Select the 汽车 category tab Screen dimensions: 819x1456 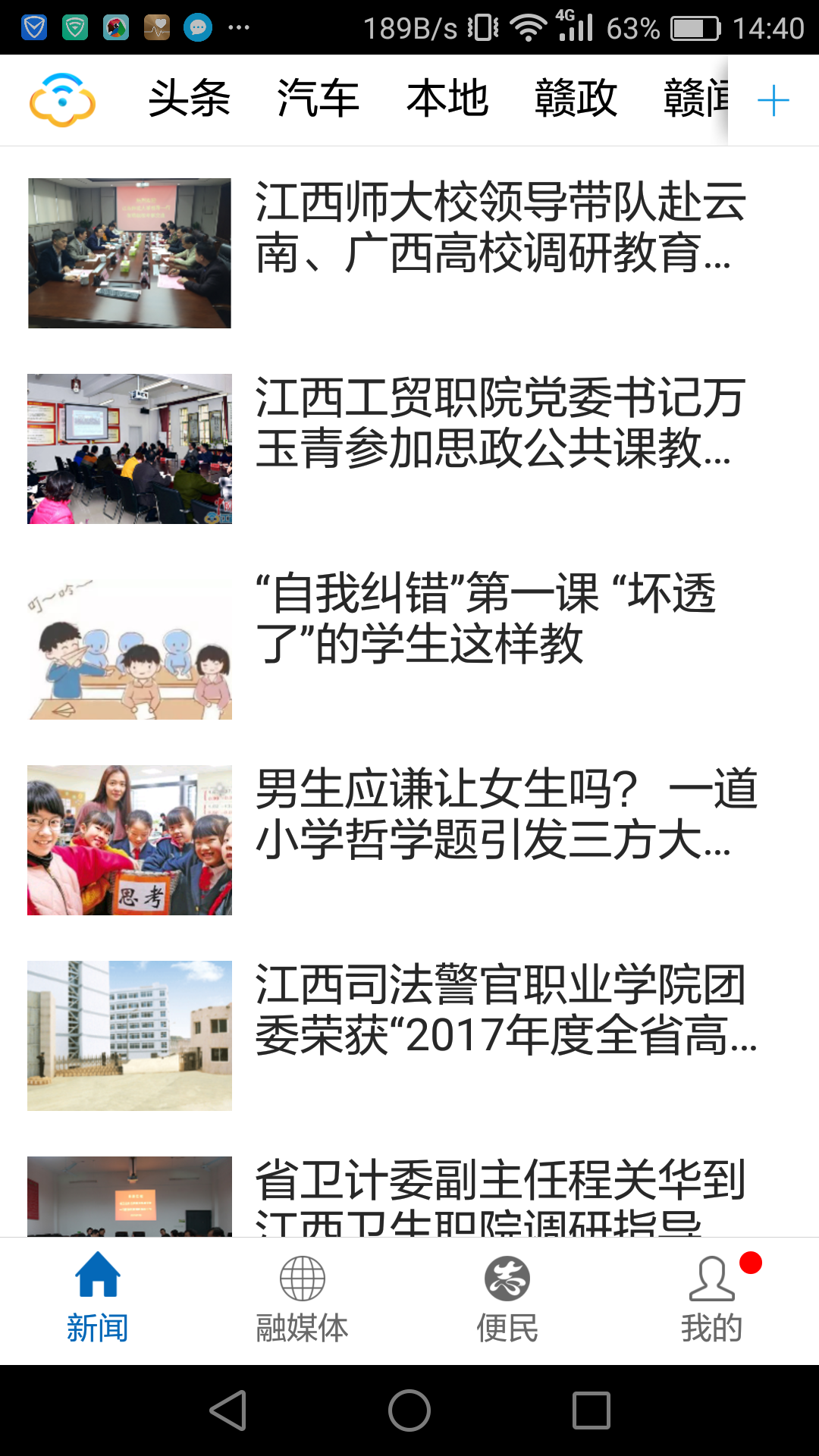(x=318, y=99)
